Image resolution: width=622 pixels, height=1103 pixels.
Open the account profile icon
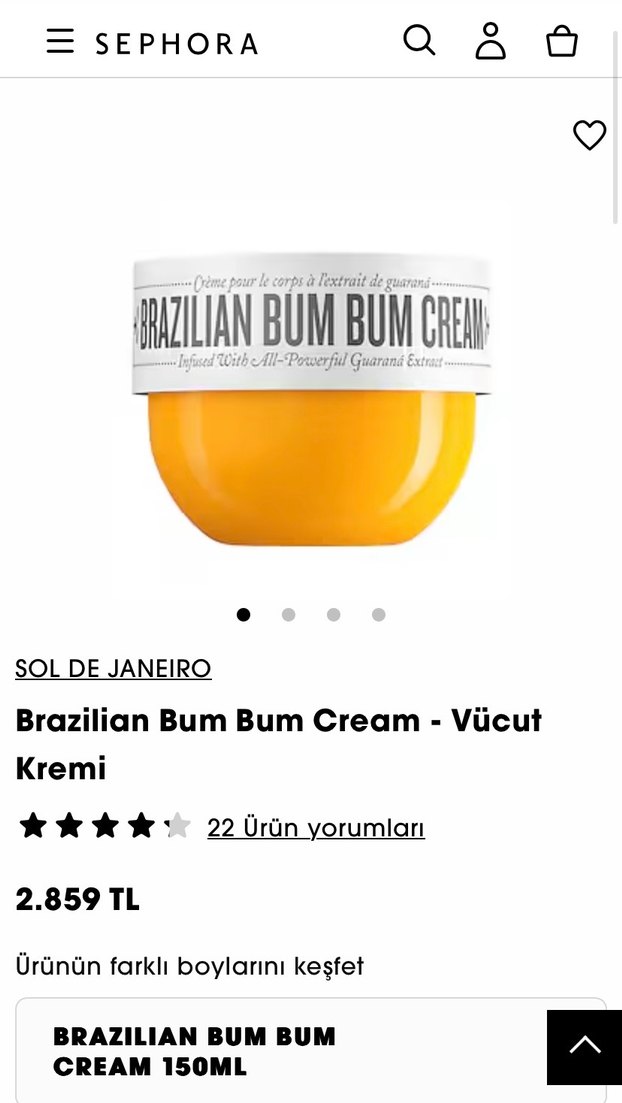coord(490,41)
